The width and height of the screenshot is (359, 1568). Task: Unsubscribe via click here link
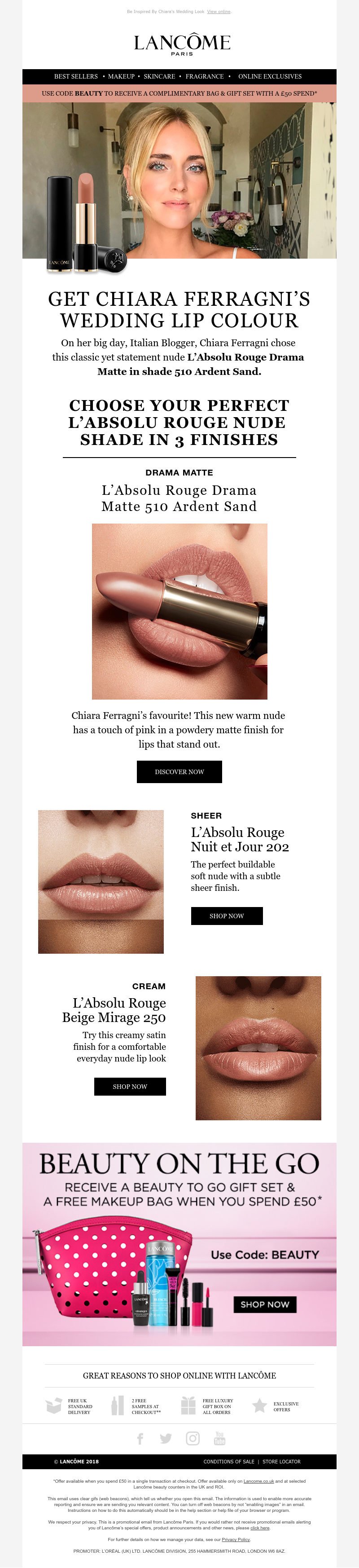point(260,1528)
